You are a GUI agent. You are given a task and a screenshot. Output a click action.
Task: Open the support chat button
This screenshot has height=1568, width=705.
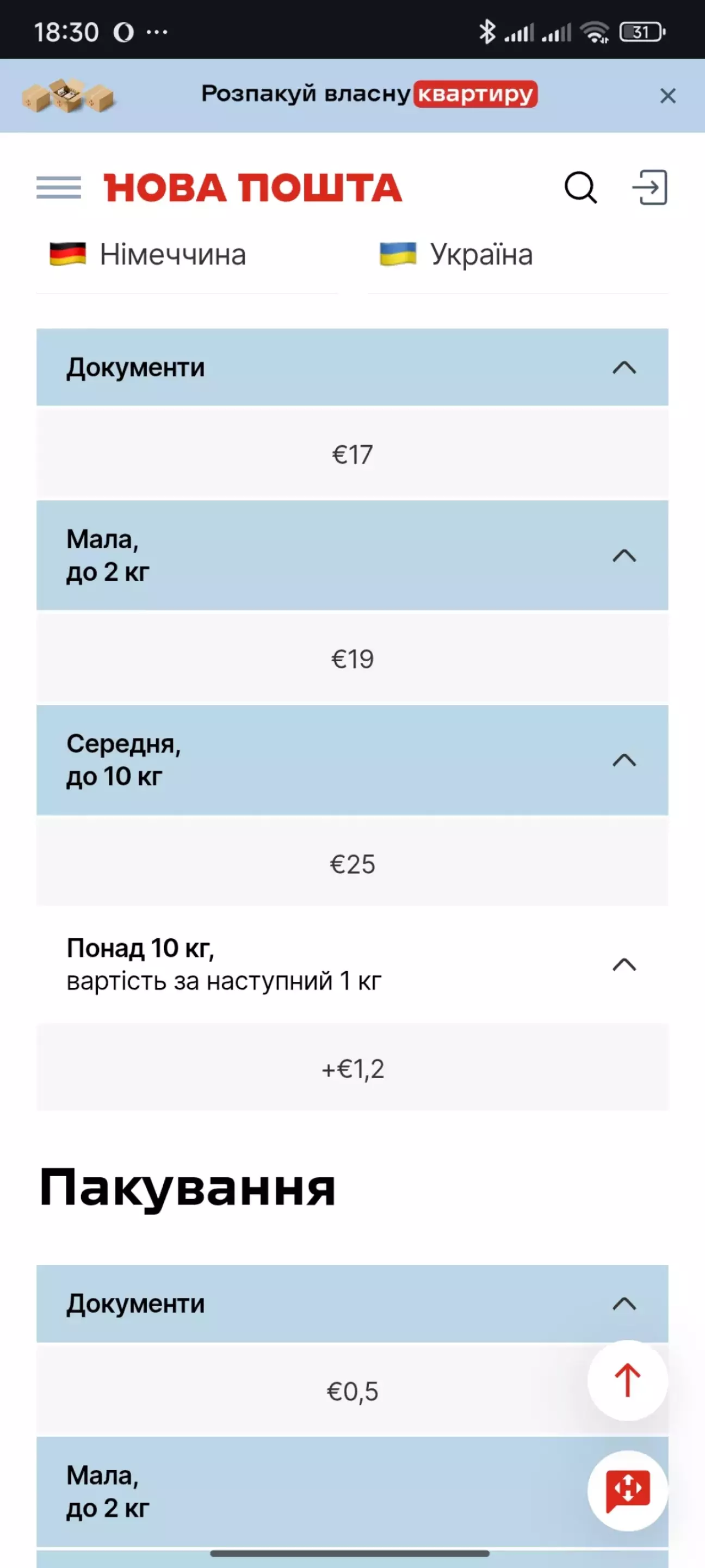point(627,1490)
